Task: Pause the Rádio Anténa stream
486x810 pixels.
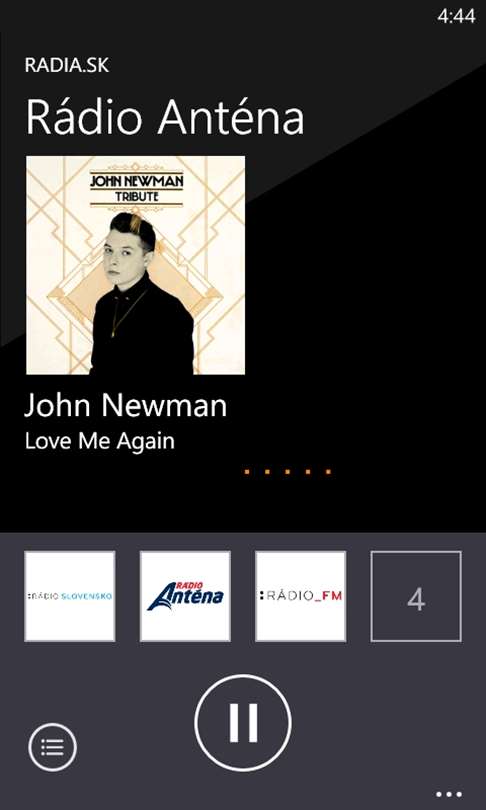Action: tap(243, 723)
